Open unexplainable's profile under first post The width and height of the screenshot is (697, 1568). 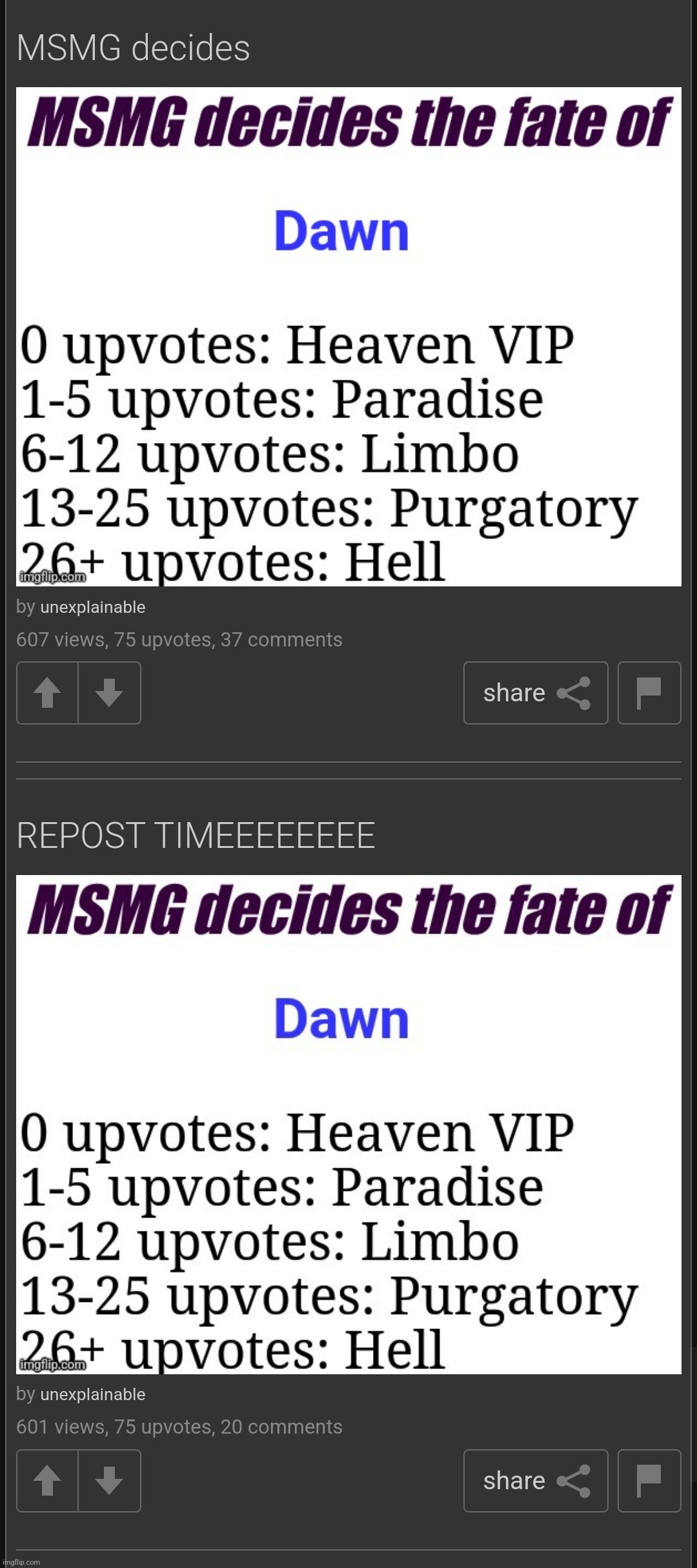[93, 607]
